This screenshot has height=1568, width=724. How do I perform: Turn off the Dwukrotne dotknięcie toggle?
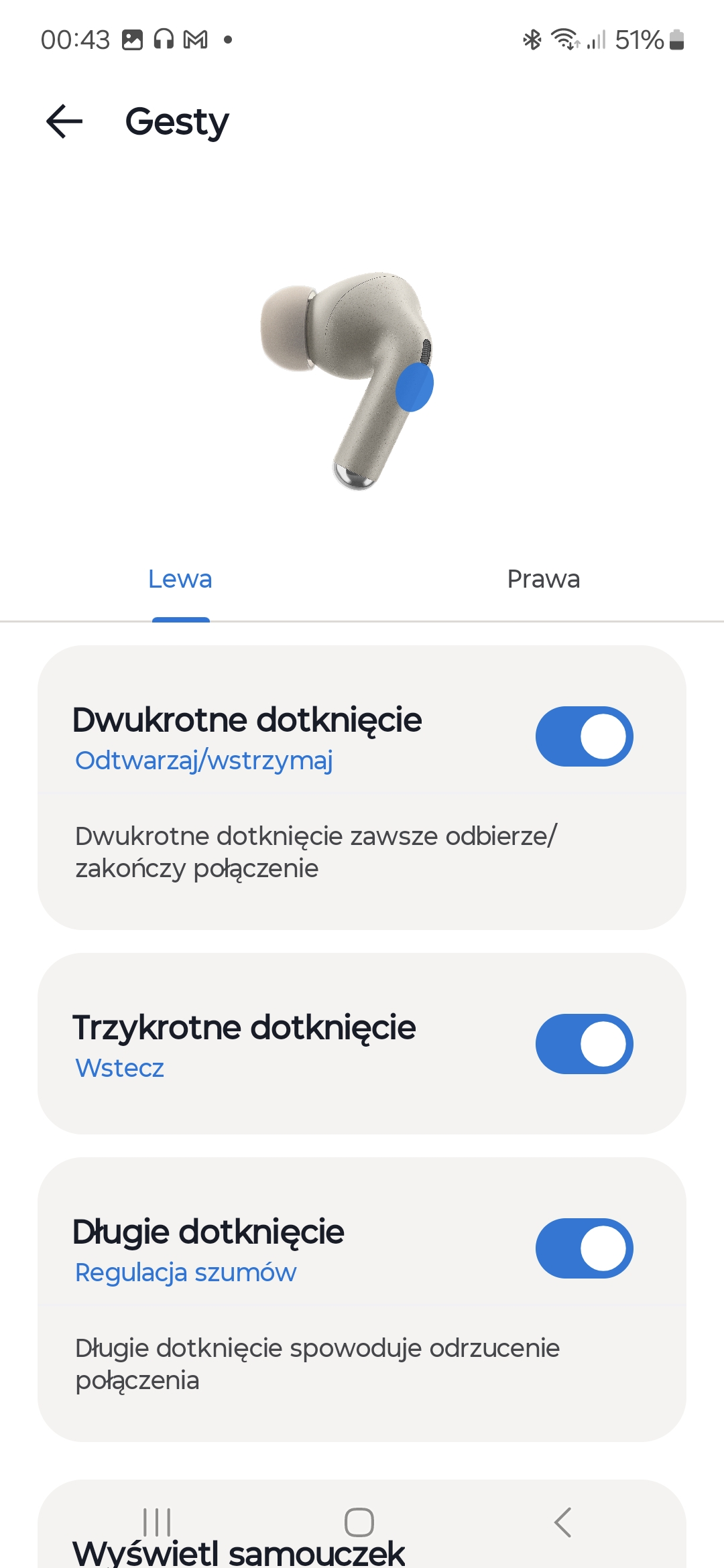[x=584, y=736]
